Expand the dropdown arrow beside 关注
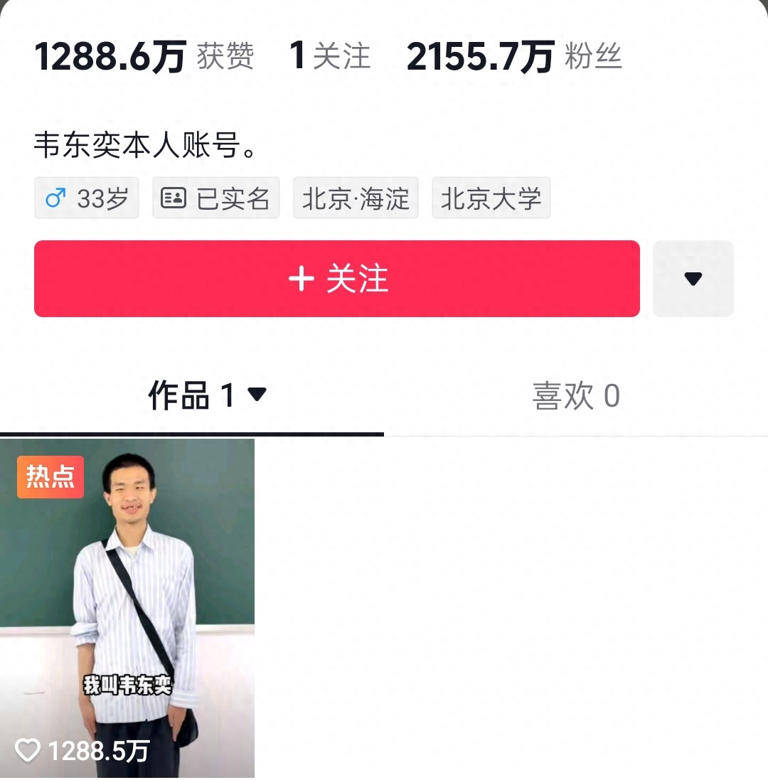The image size is (768, 780). click(693, 279)
